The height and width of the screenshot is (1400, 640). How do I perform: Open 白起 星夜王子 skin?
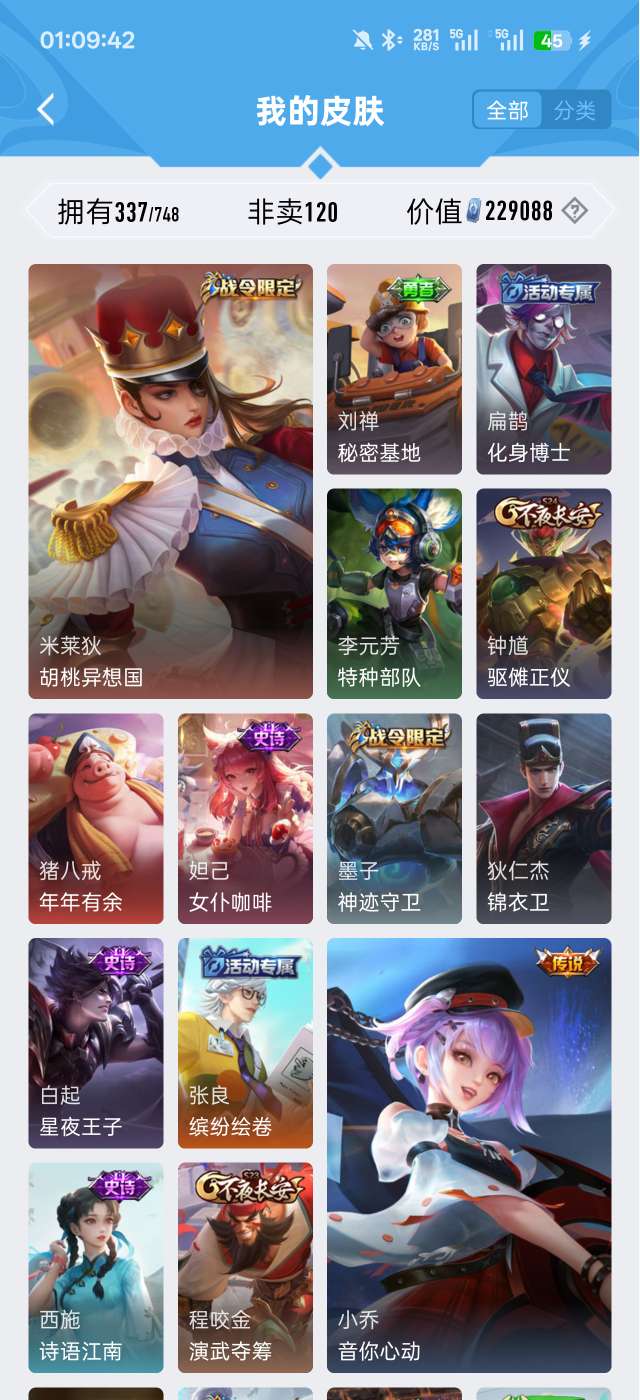click(96, 1042)
